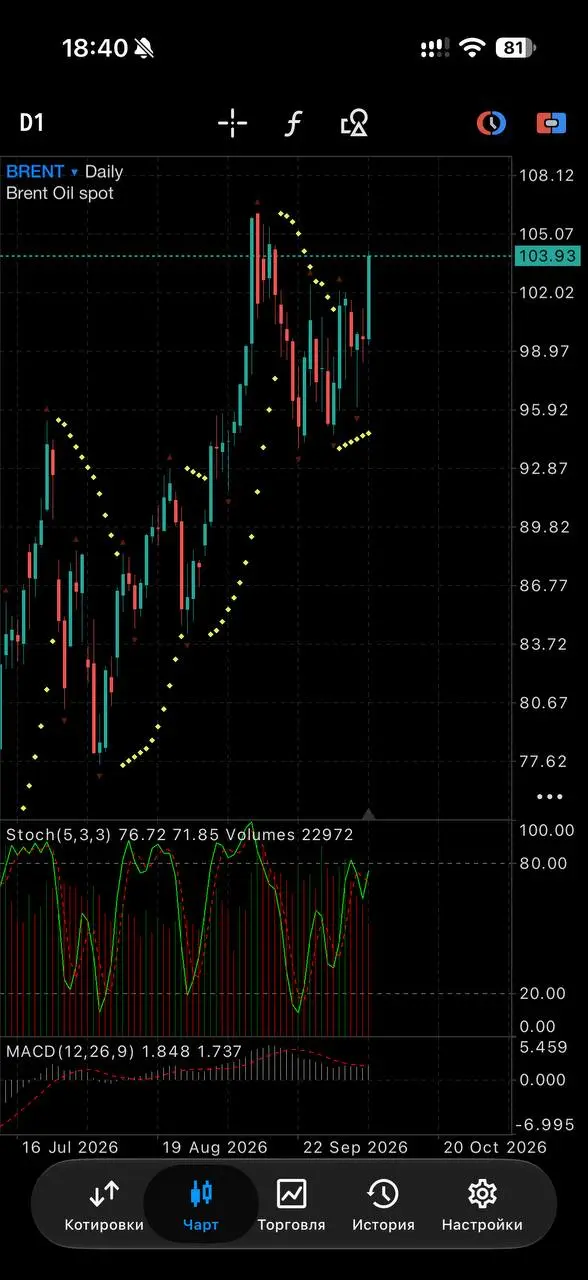Change the D1 timeframe selector
This screenshot has height=1280, width=588.
[x=32, y=123]
